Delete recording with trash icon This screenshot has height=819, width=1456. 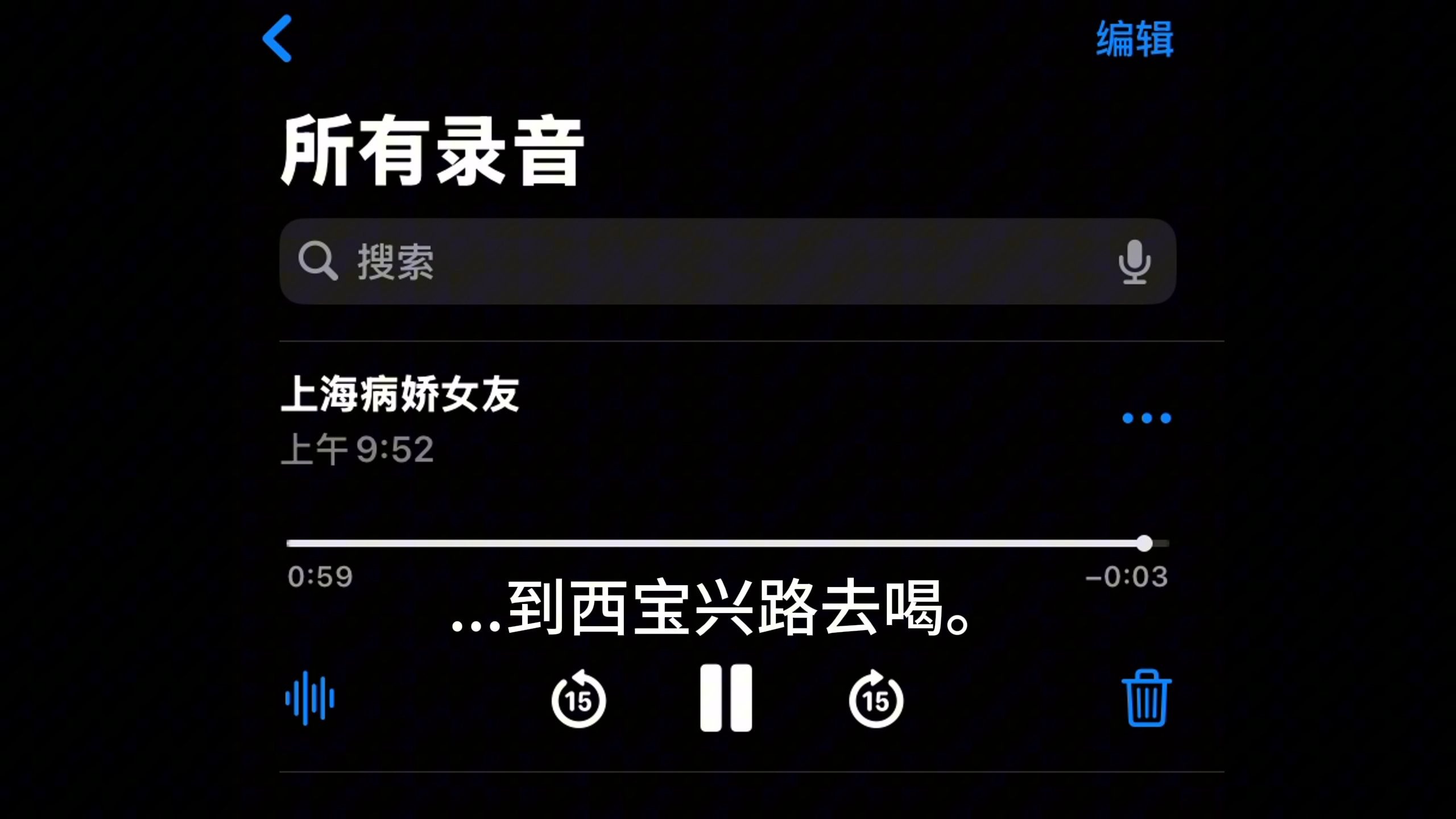[x=1146, y=698]
